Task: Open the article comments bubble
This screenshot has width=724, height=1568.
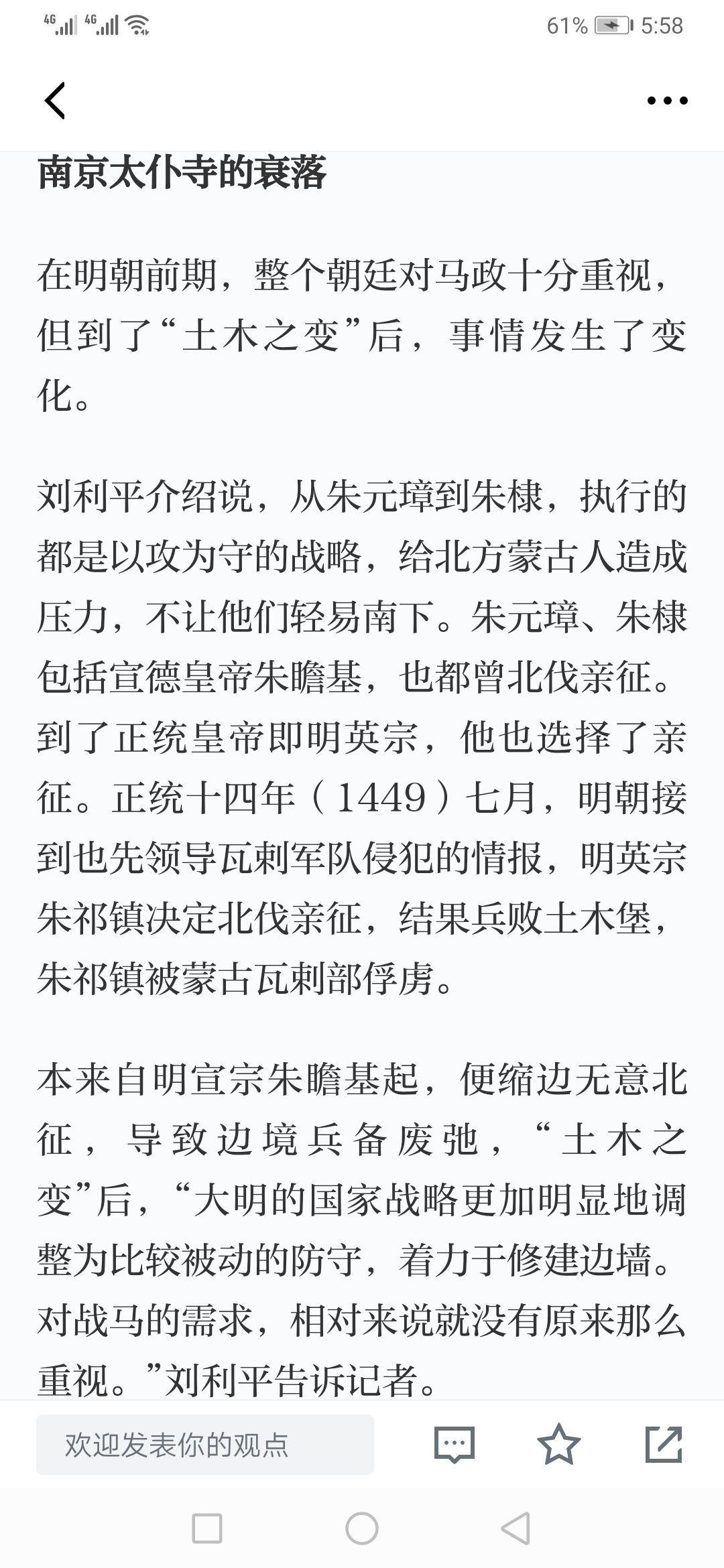Action: click(x=455, y=1445)
